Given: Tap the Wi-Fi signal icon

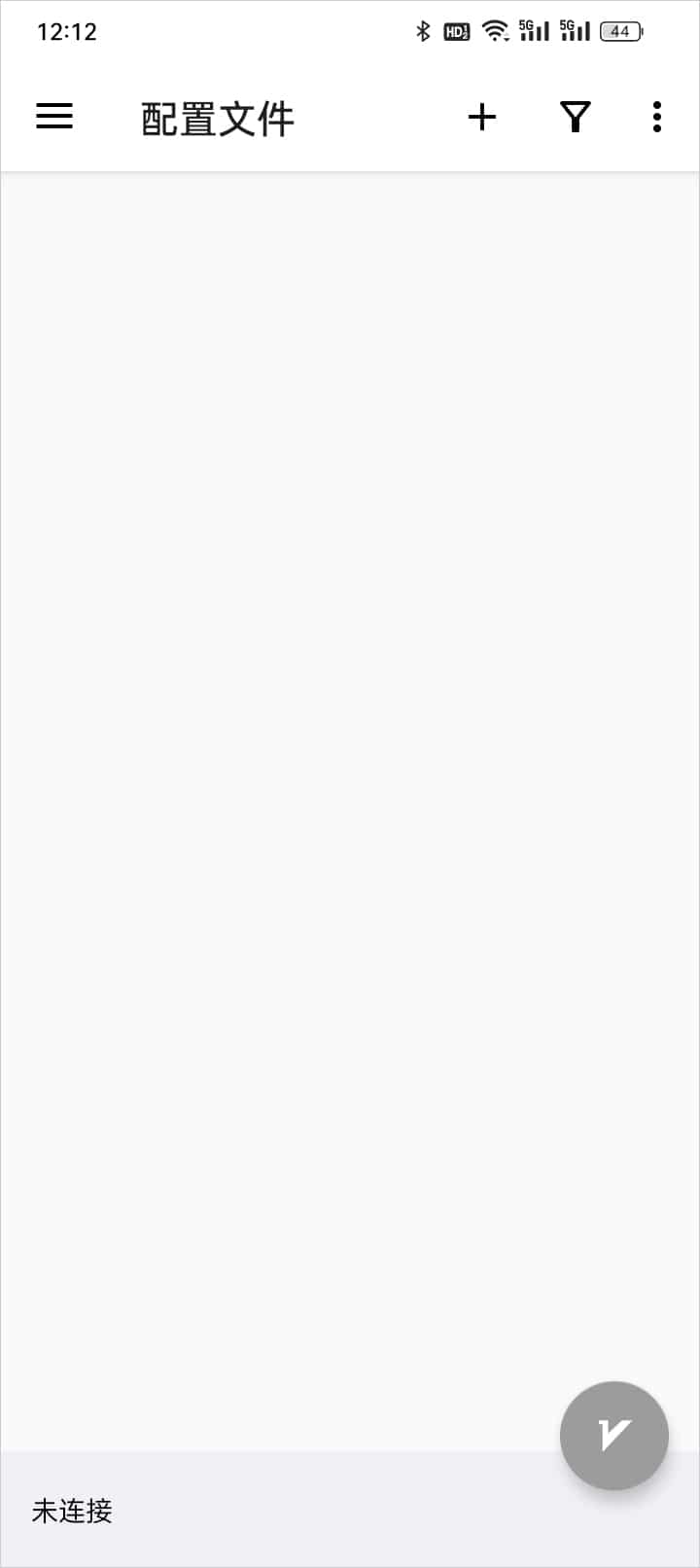Looking at the screenshot, I should pyautogui.click(x=495, y=30).
